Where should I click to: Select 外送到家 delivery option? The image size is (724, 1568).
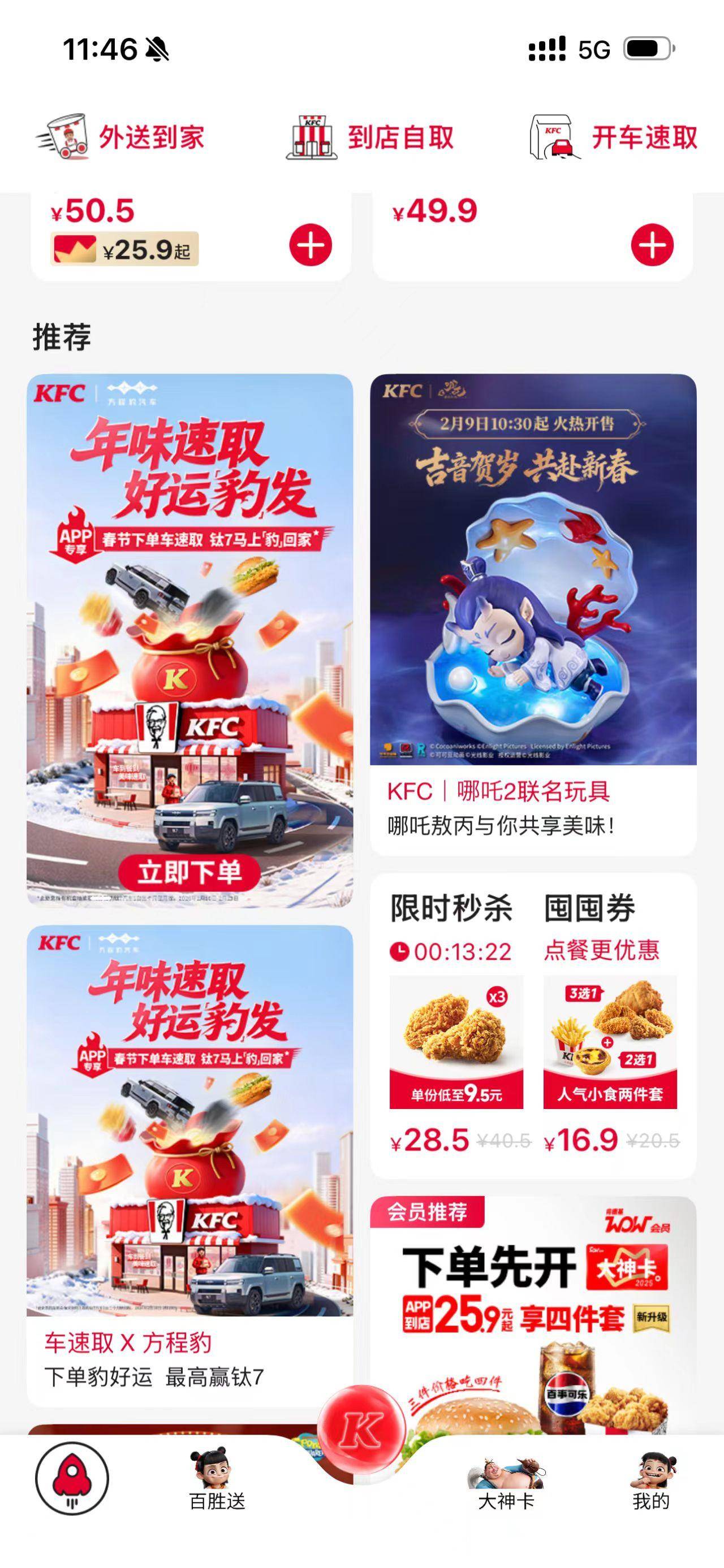(120, 137)
